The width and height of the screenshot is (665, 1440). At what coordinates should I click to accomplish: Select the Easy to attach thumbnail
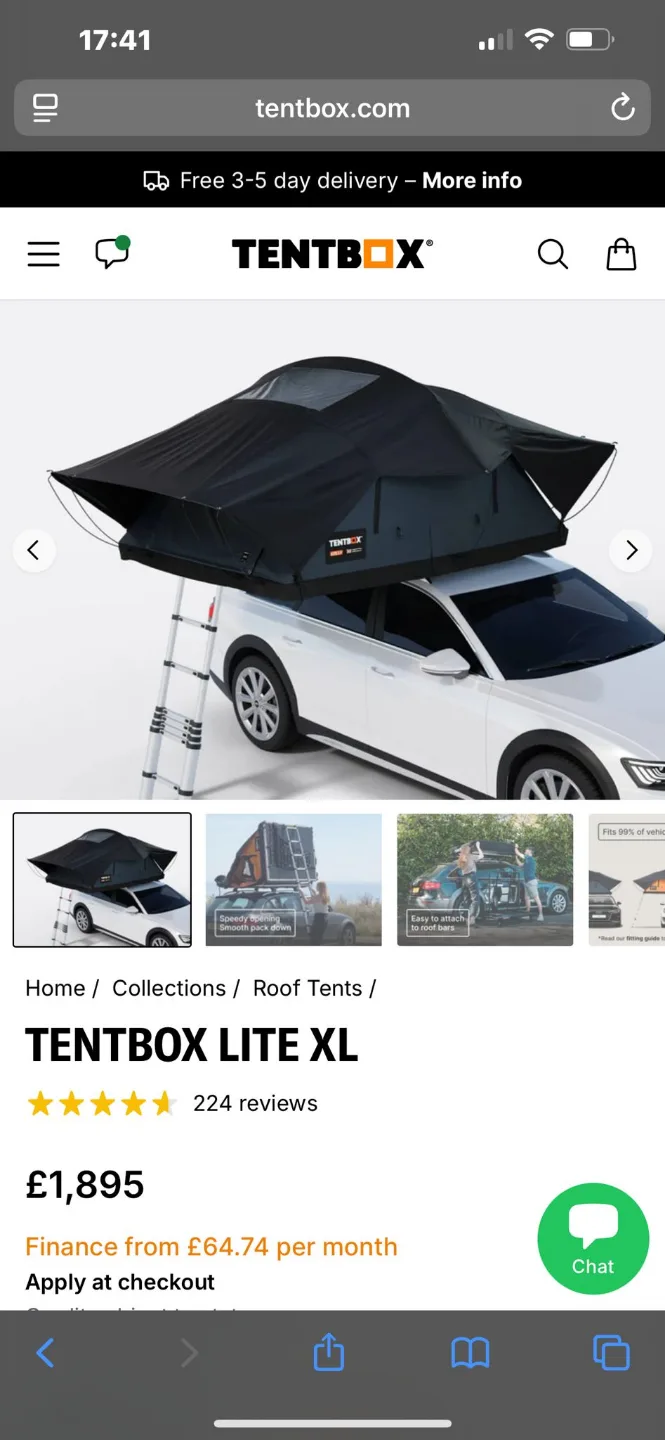(485, 880)
